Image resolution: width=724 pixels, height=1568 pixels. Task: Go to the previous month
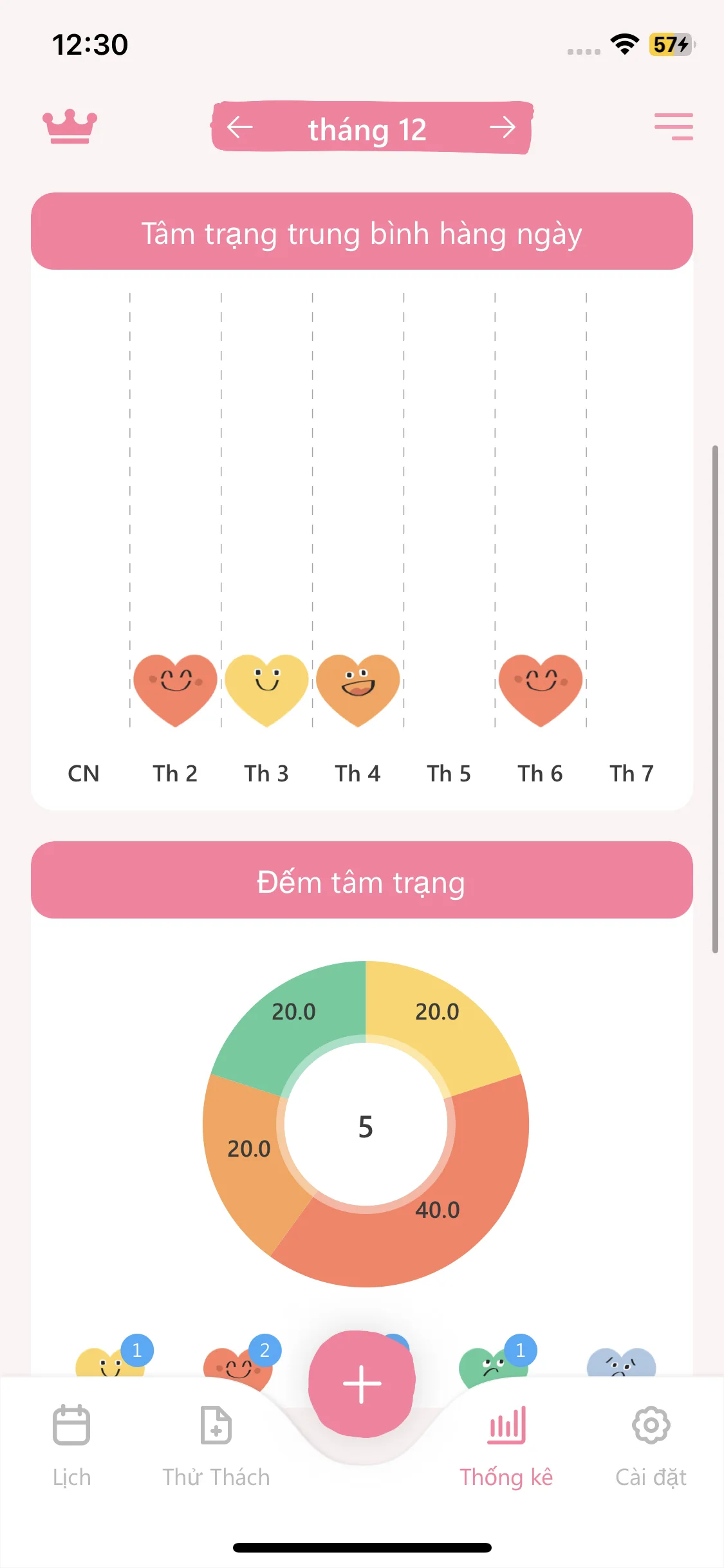[240, 127]
